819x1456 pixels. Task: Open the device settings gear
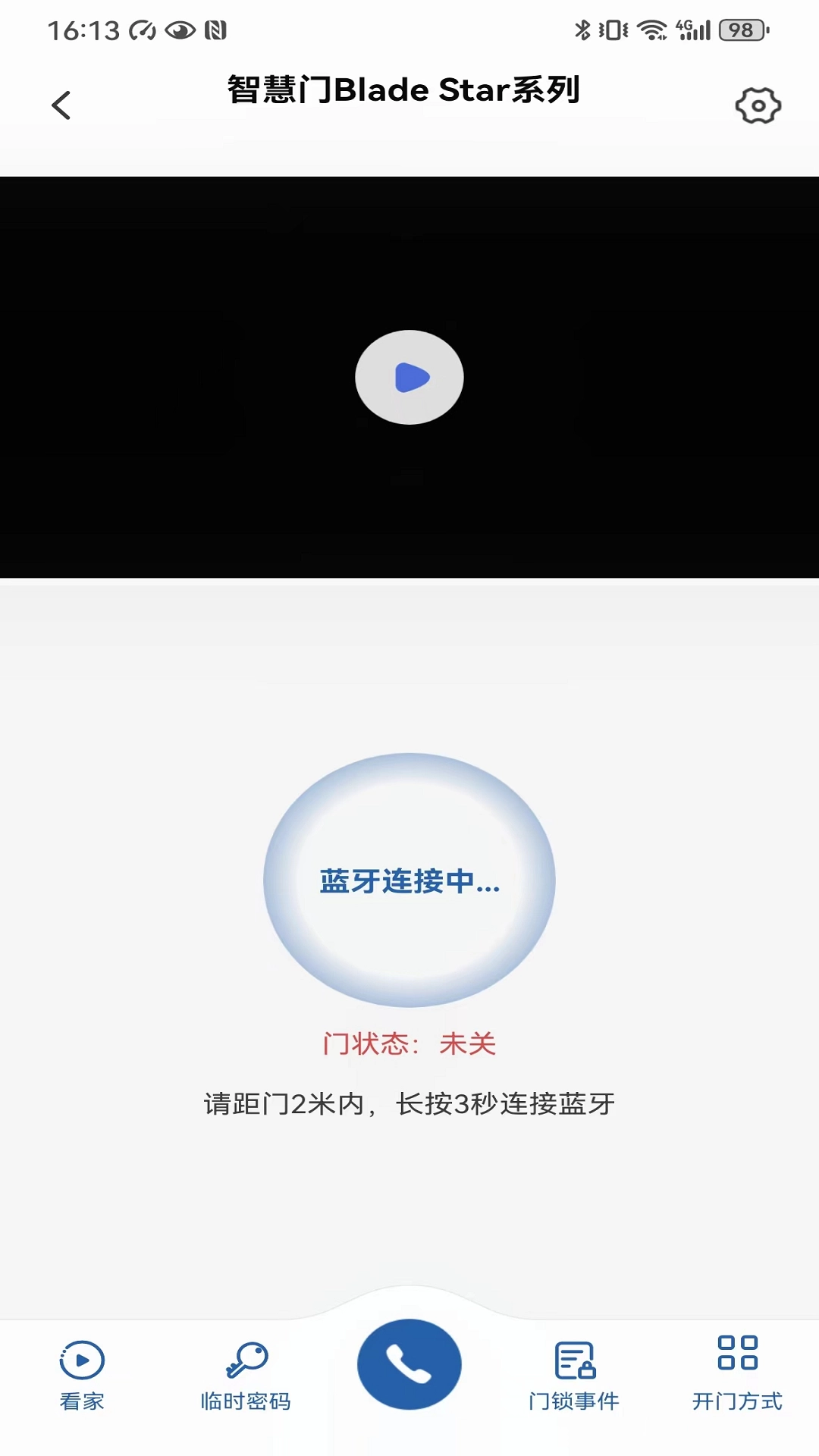[x=758, y=105]
